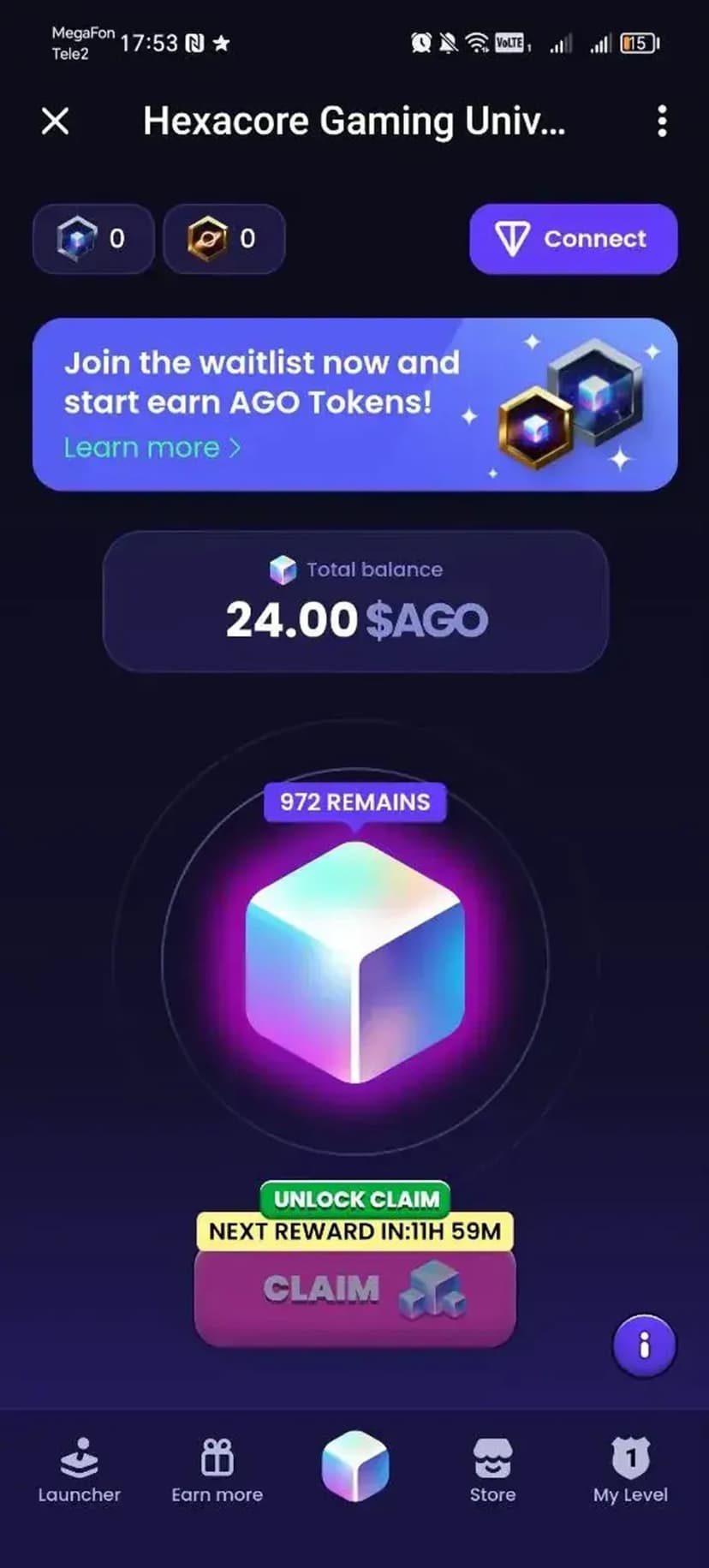This screenshot has width=709, height=1568.
Task: Switch to the My Level tab
Action: tap(630, 1471)
